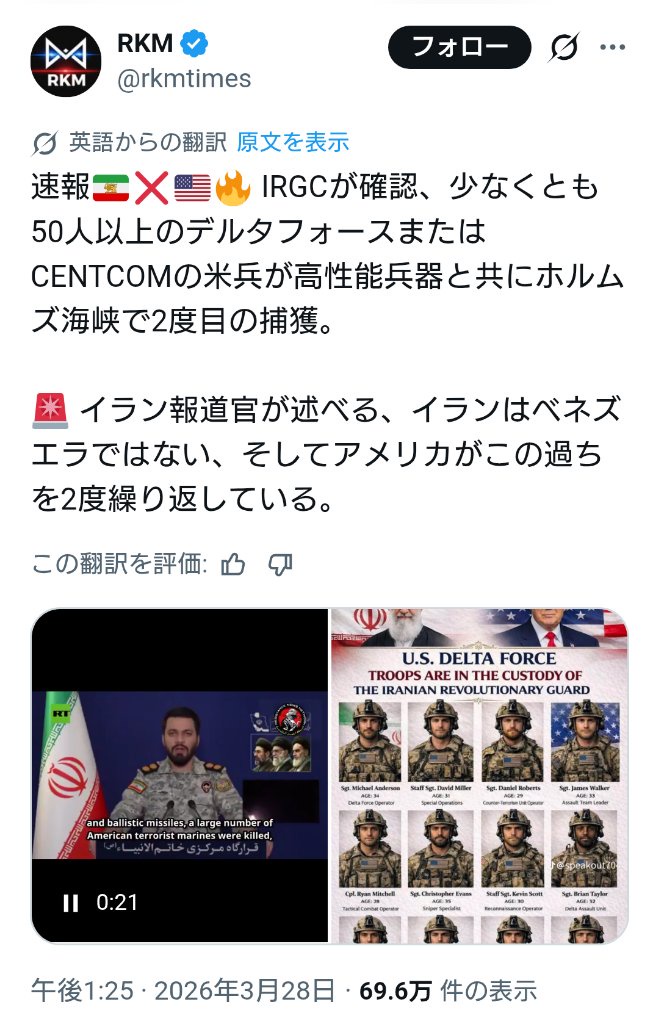Open the @rkmtimes handle
Screen dimensions: 659x1024
point(184,78)
